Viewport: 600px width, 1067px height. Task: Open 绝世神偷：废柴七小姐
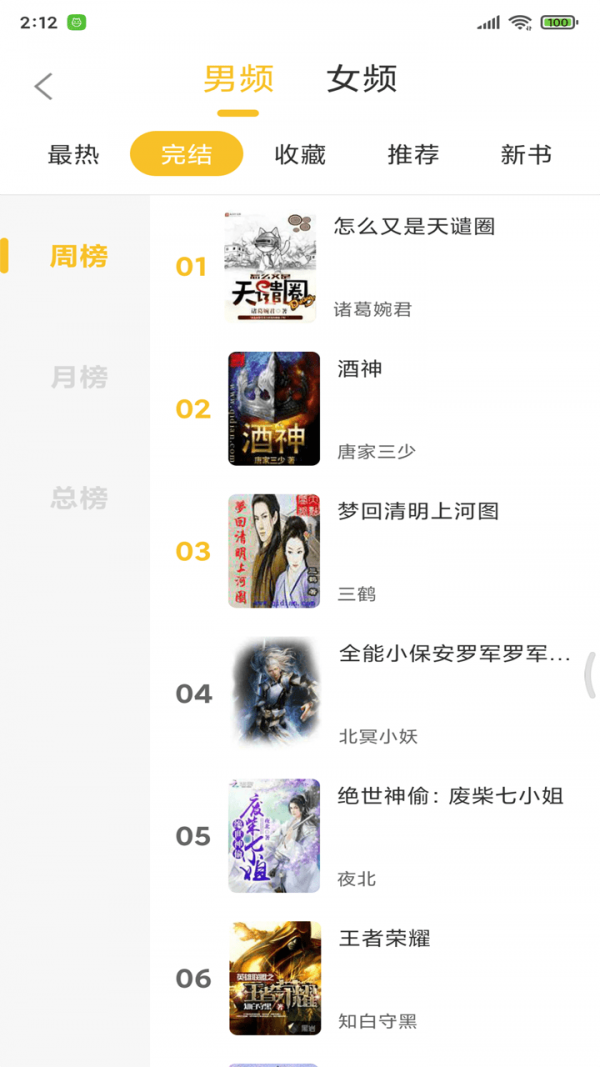pos(451,796)
